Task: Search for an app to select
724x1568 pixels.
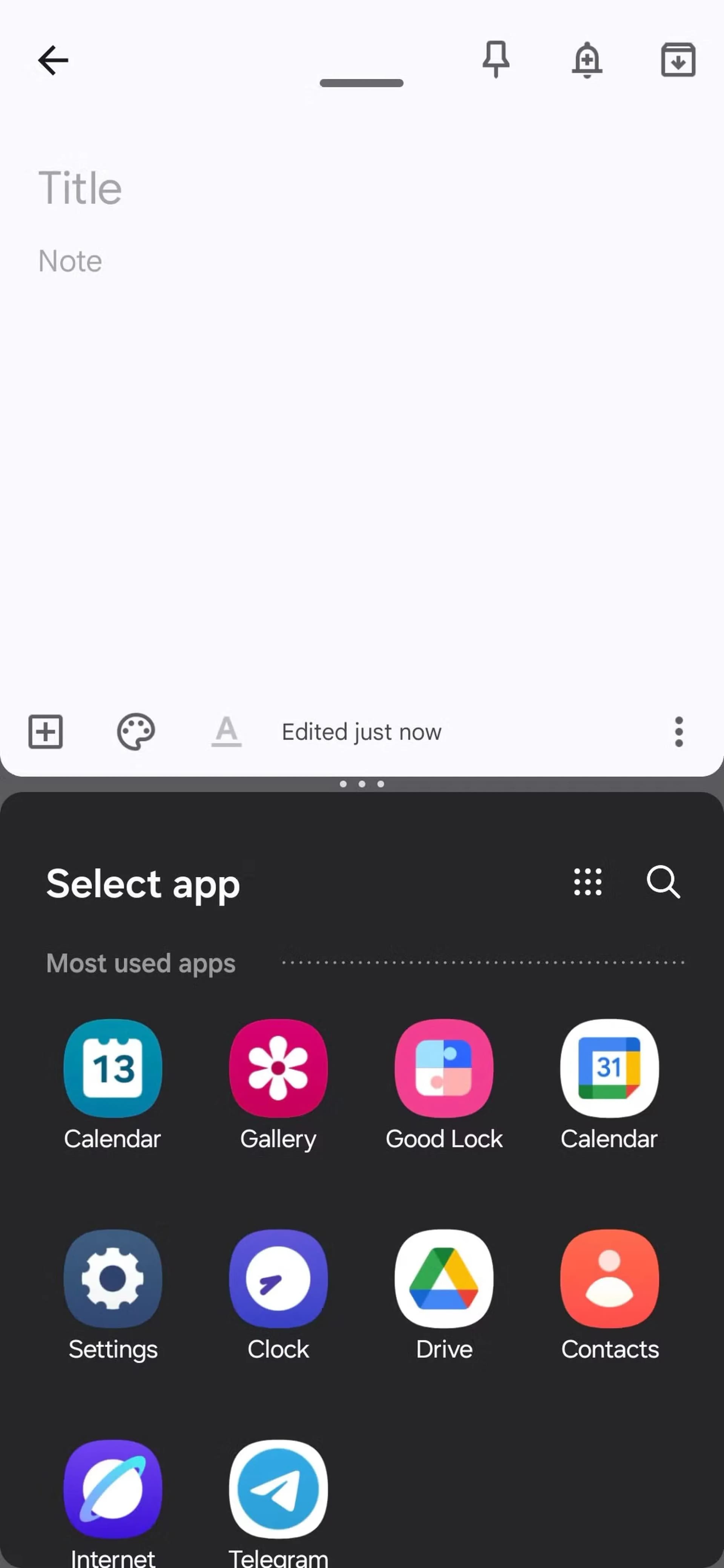Action: (x=663, y=882)
